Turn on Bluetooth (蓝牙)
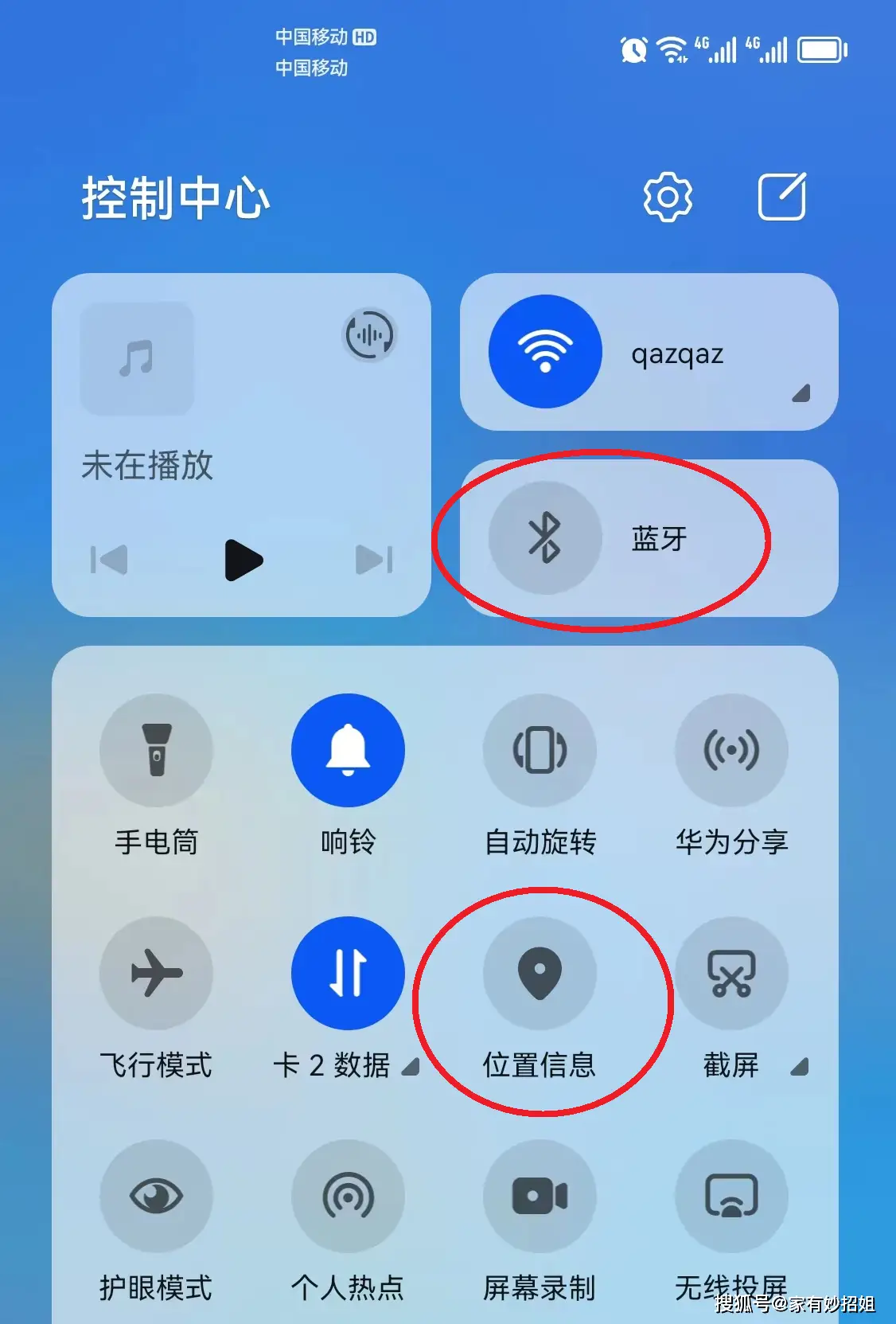Viewport: 896px width, 1324px height. click(545, 537)
